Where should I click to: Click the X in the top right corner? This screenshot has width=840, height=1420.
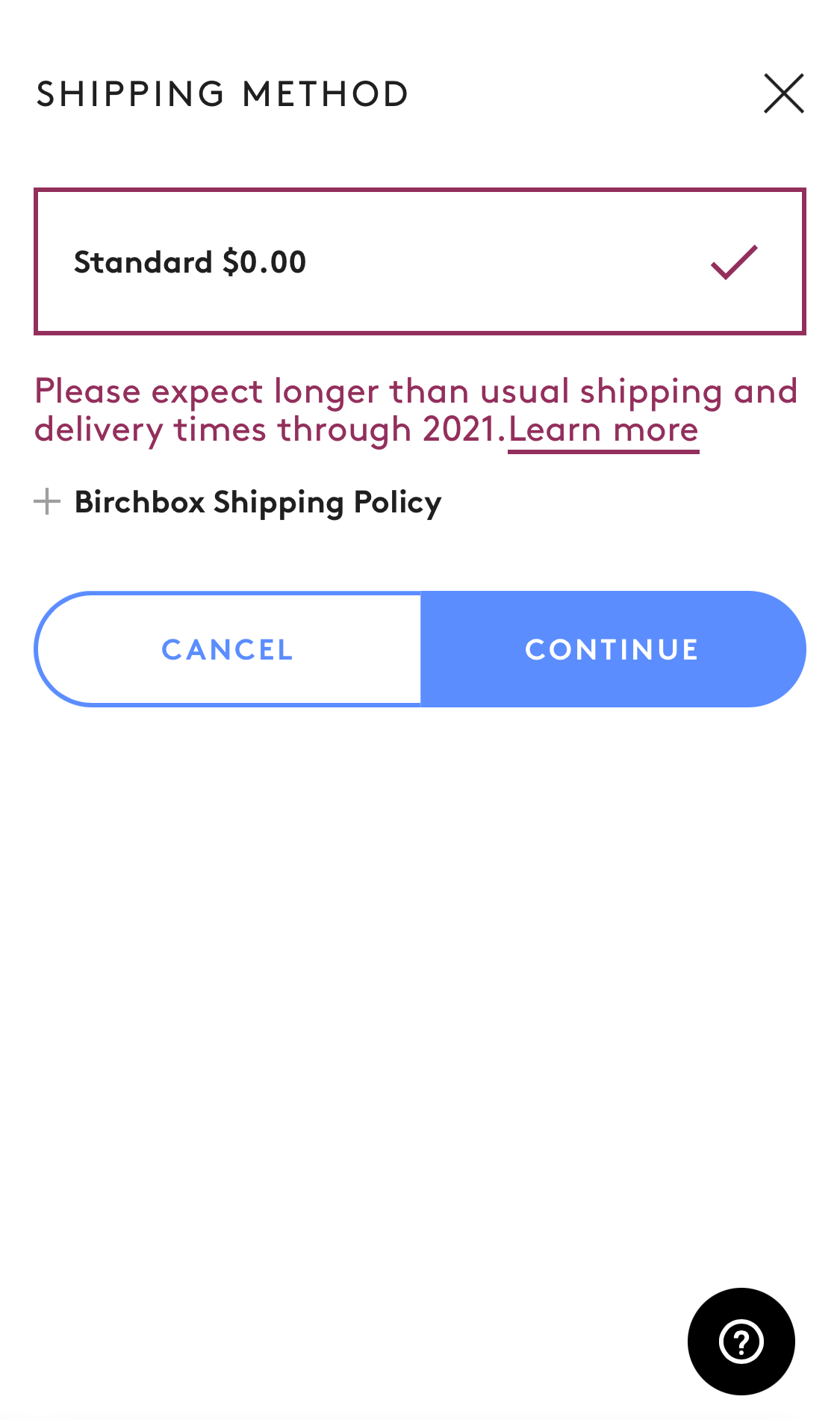click(x=783, y=94)
